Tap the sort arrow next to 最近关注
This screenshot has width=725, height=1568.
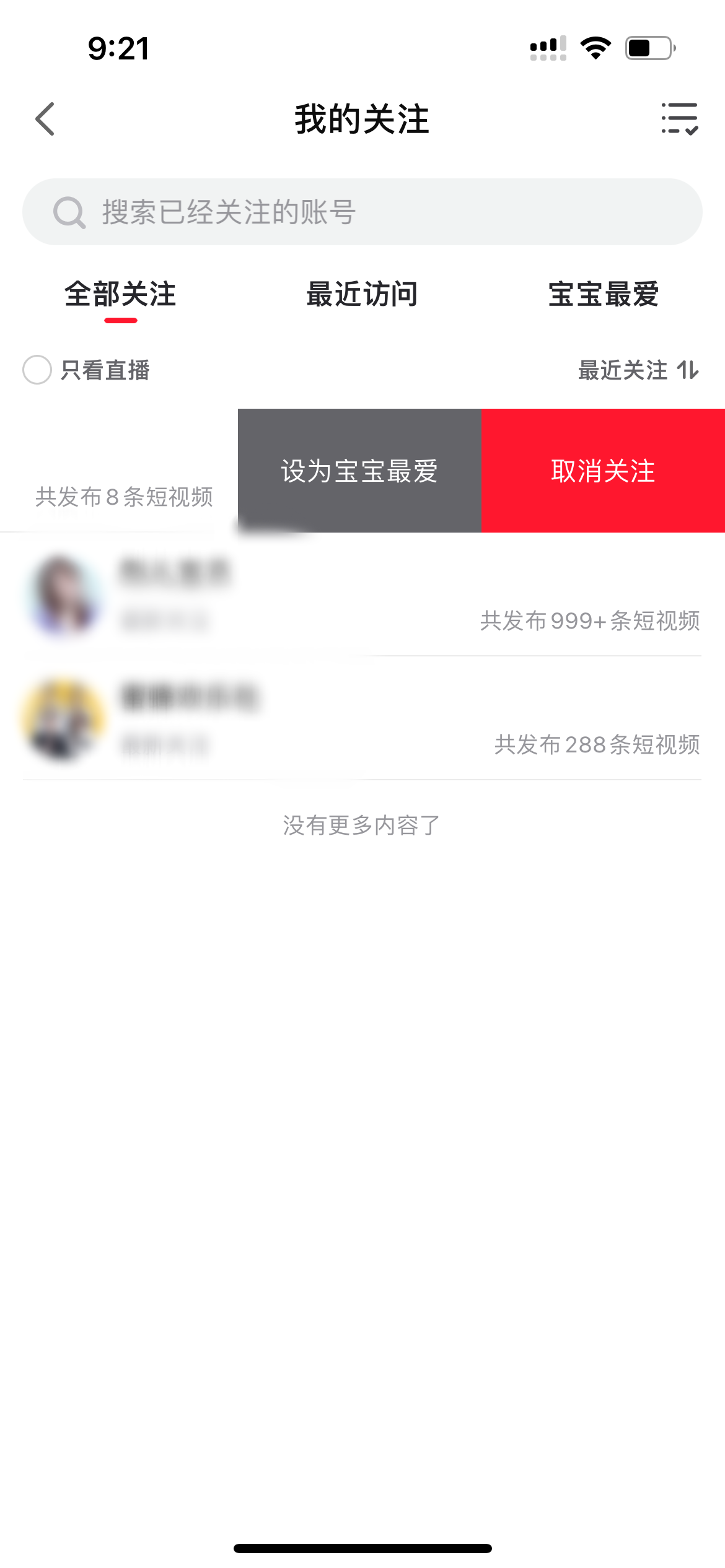(x=688, y=370)
